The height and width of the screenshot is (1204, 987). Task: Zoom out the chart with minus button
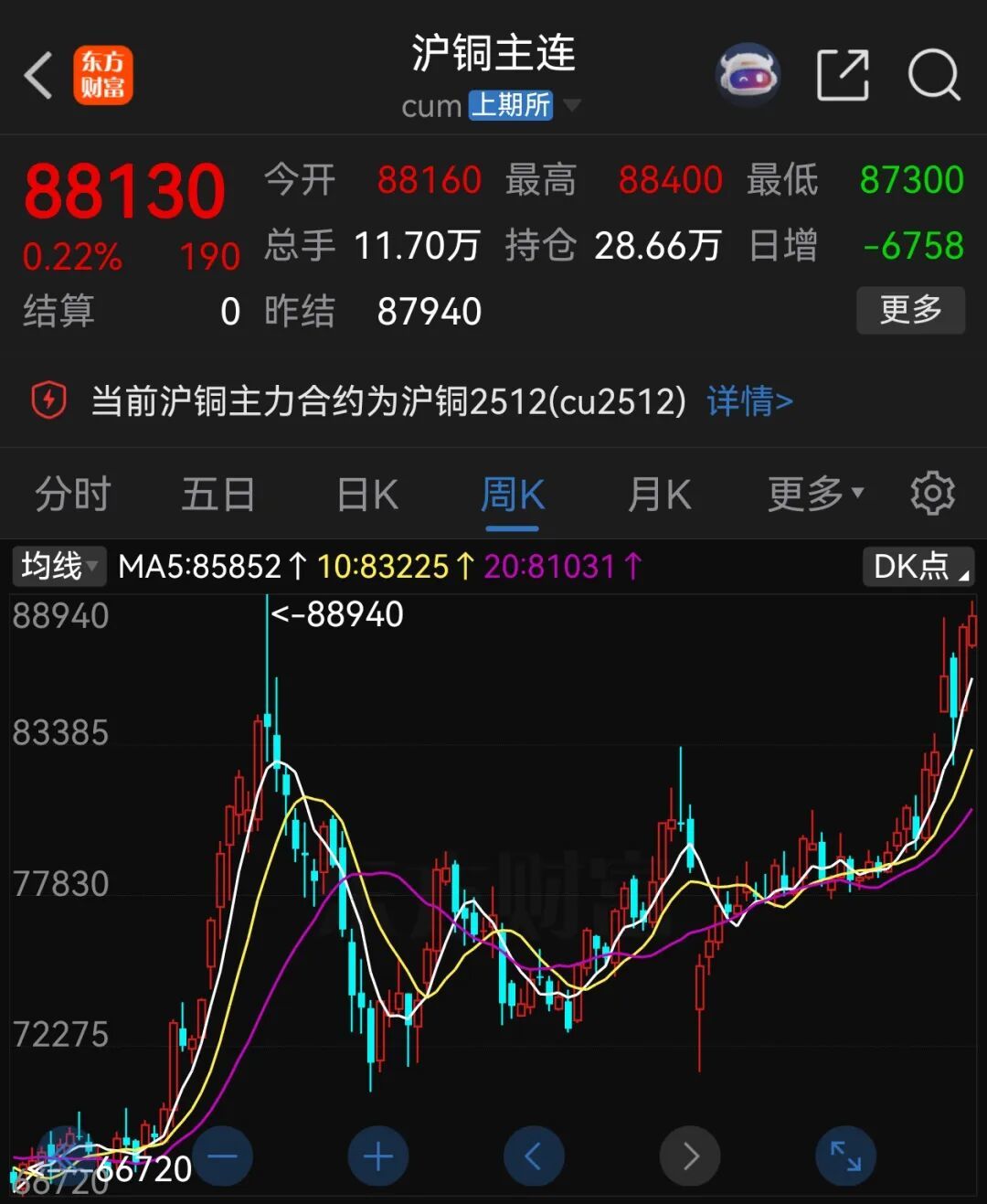(x=222, y=1156)
